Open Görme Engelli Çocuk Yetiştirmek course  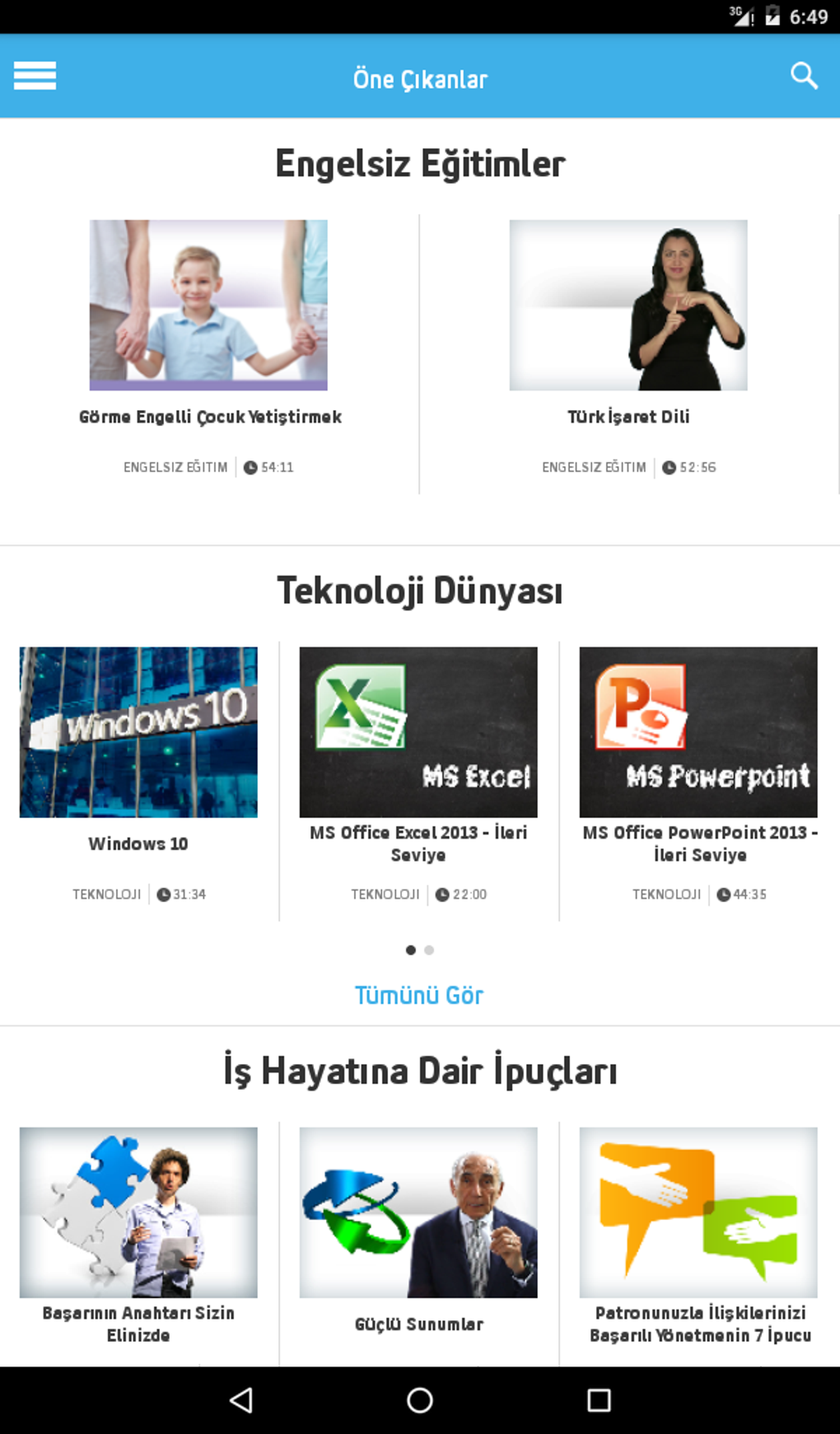pyautogui.click(x=208, y=305)
